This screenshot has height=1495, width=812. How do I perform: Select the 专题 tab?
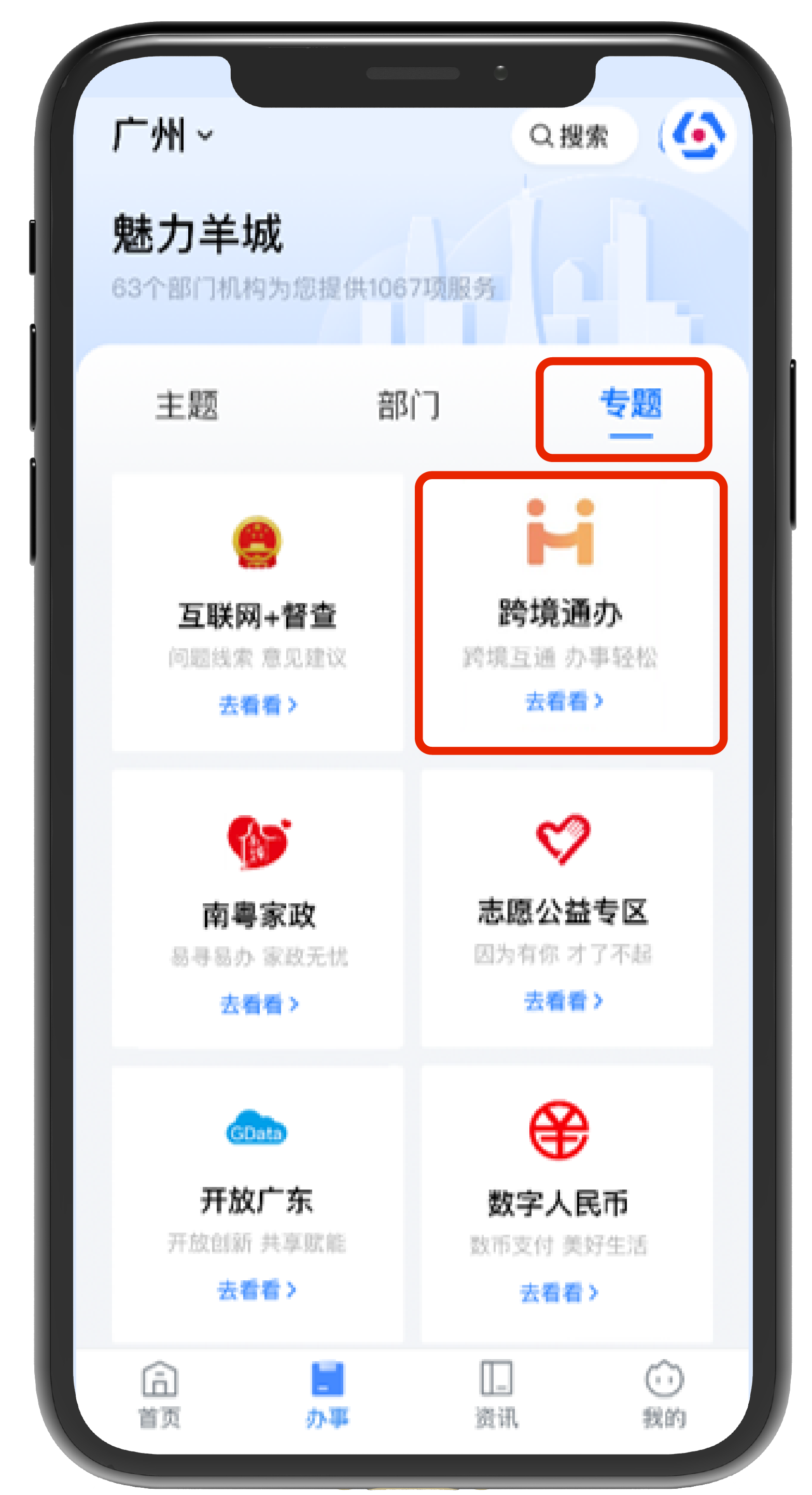click(x=631, y=404)
